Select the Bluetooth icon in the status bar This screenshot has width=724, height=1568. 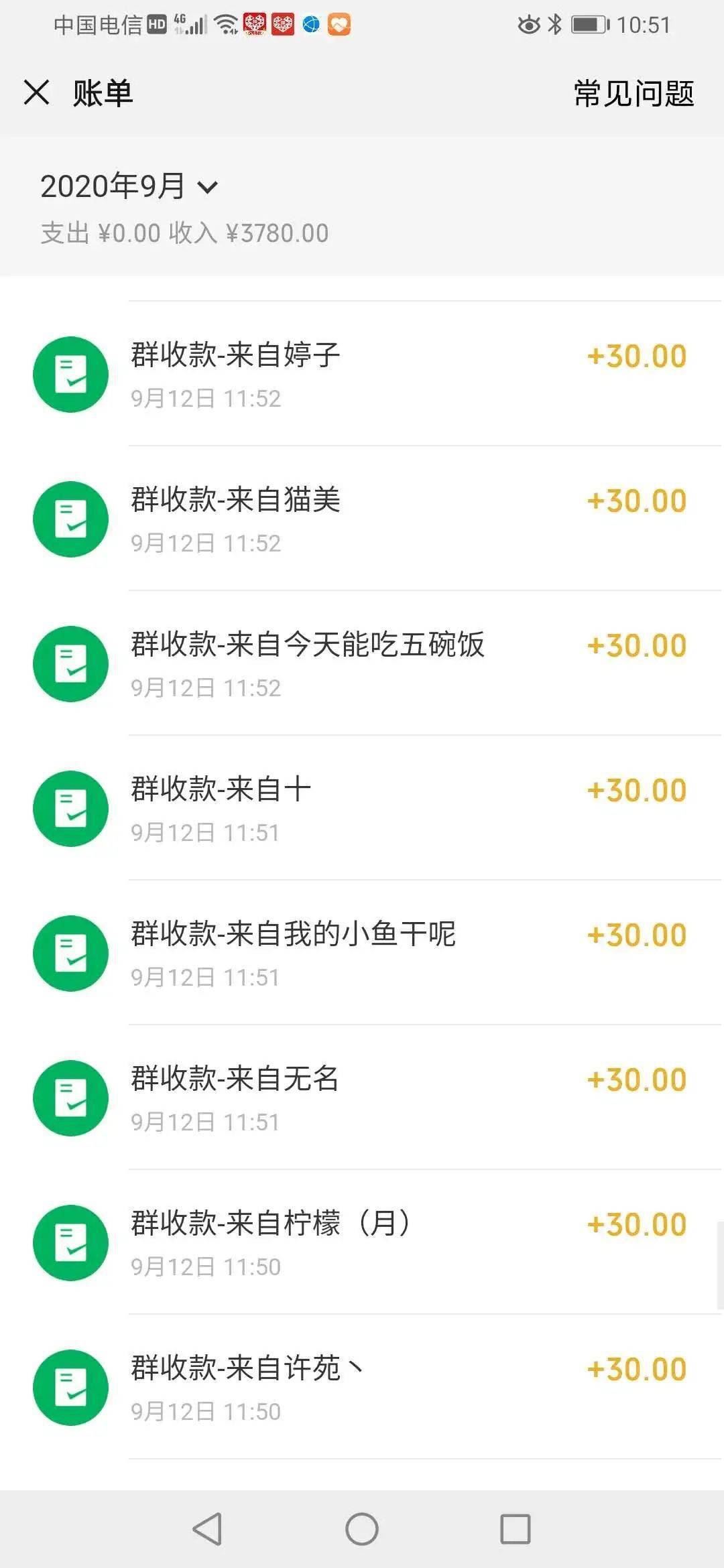pyautogui.click(x=554, y=24)
